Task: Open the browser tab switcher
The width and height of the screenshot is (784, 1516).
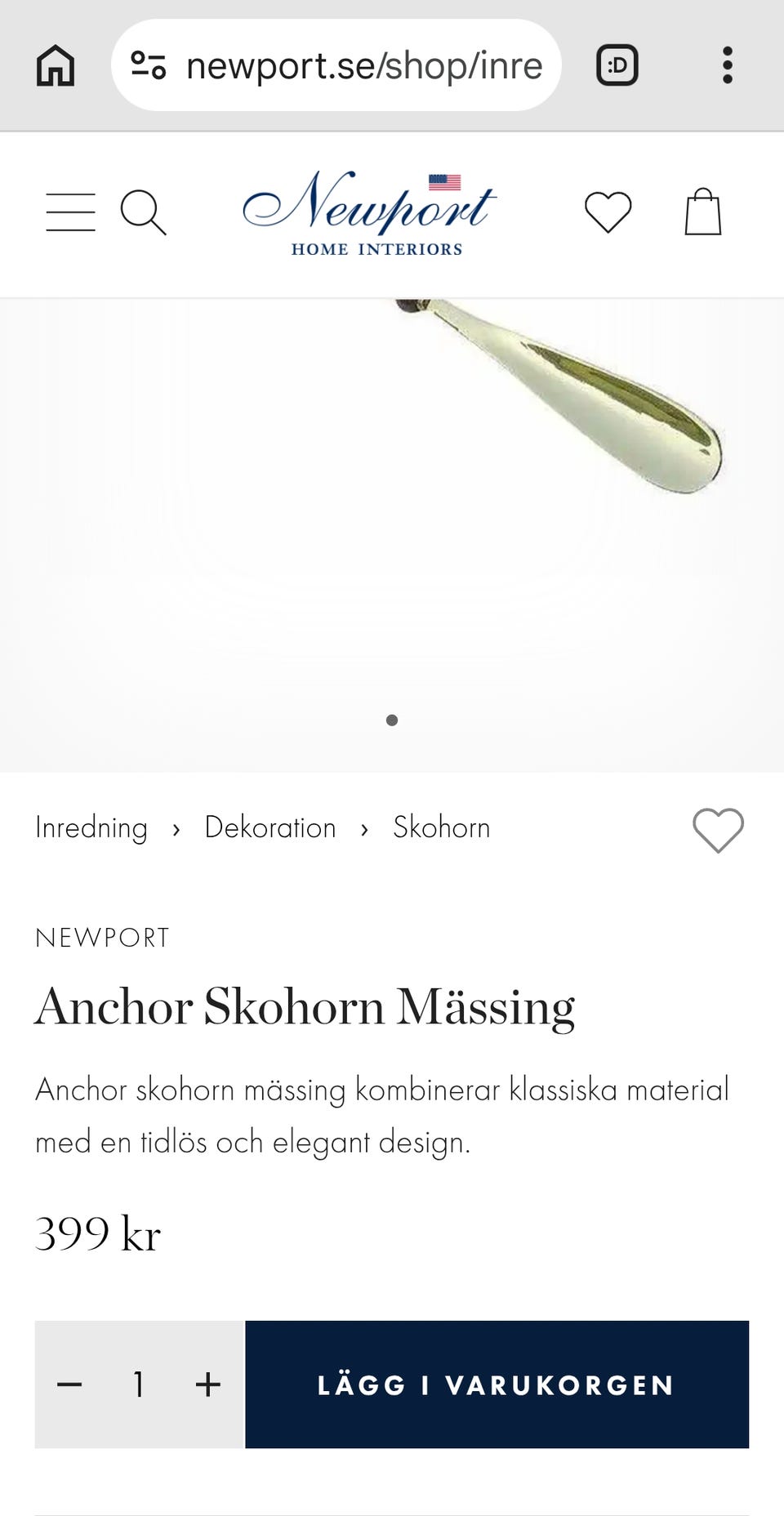Action: (617, 65)
